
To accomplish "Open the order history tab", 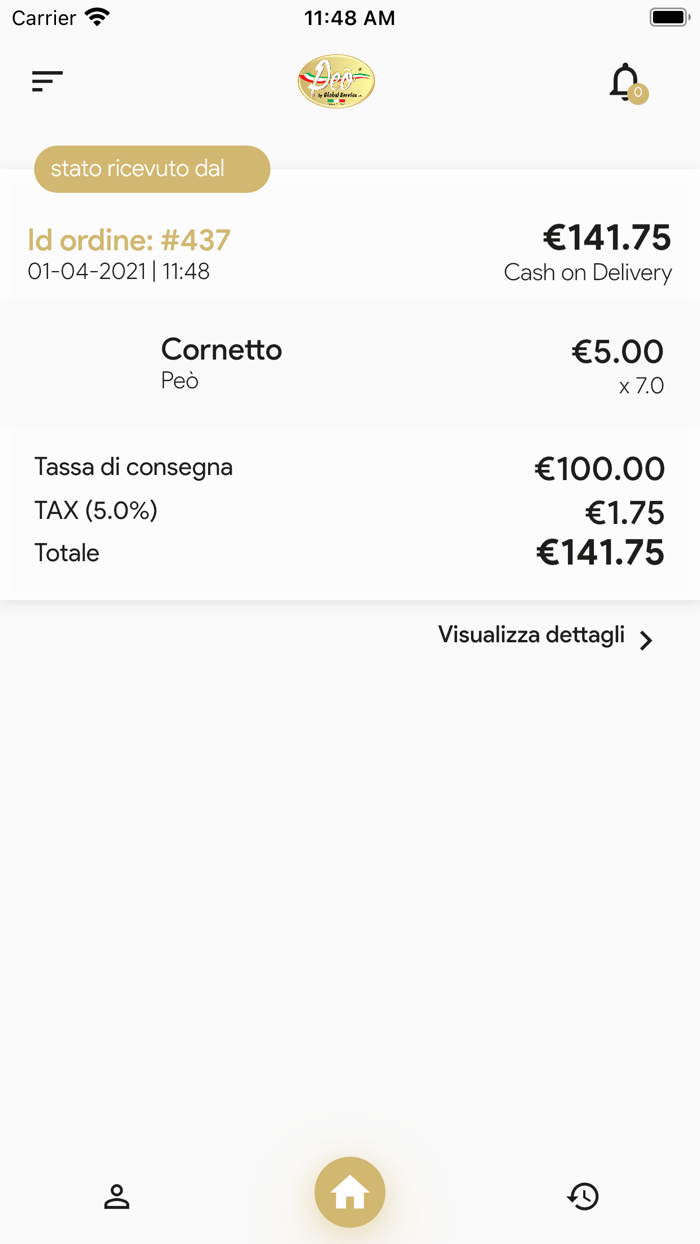I will coord(583,1196).
